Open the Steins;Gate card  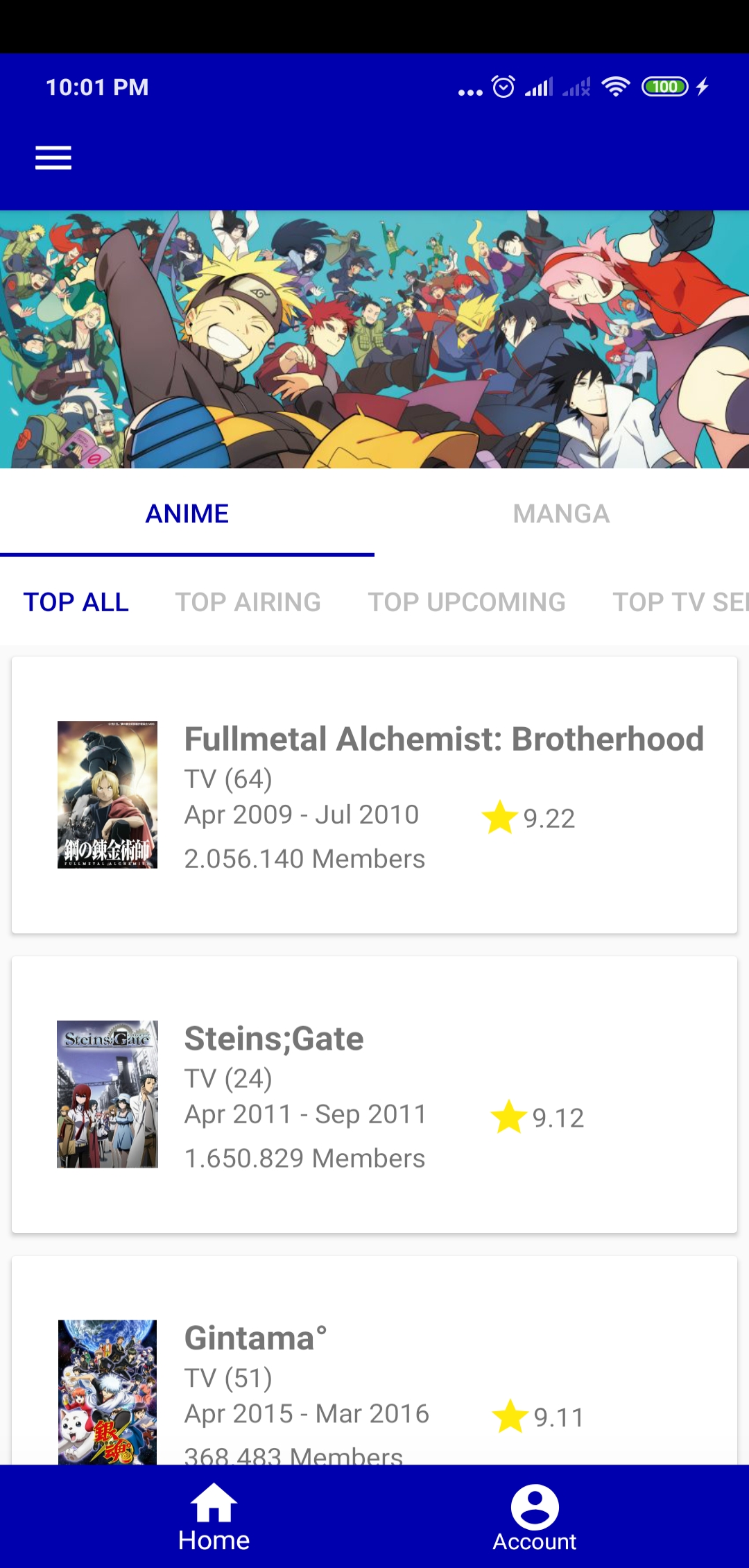coord(374,1094)
